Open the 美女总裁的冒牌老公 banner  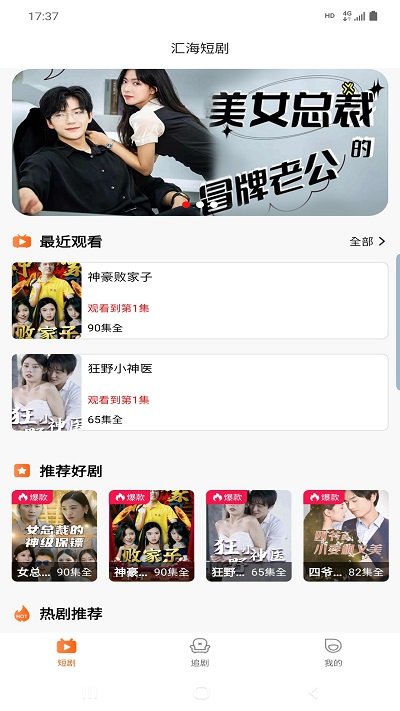200,142
